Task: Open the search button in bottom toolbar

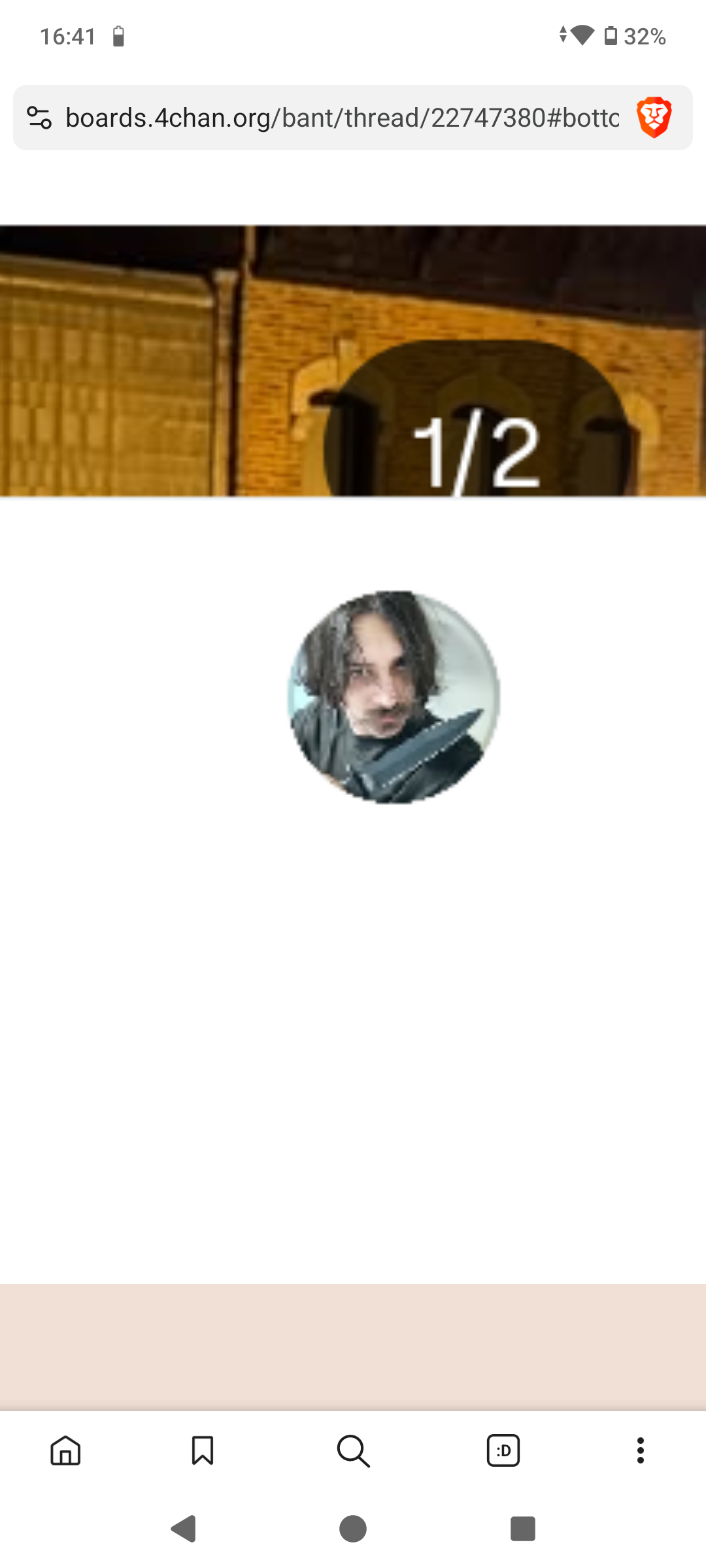Action: (x=353, y=1450)
